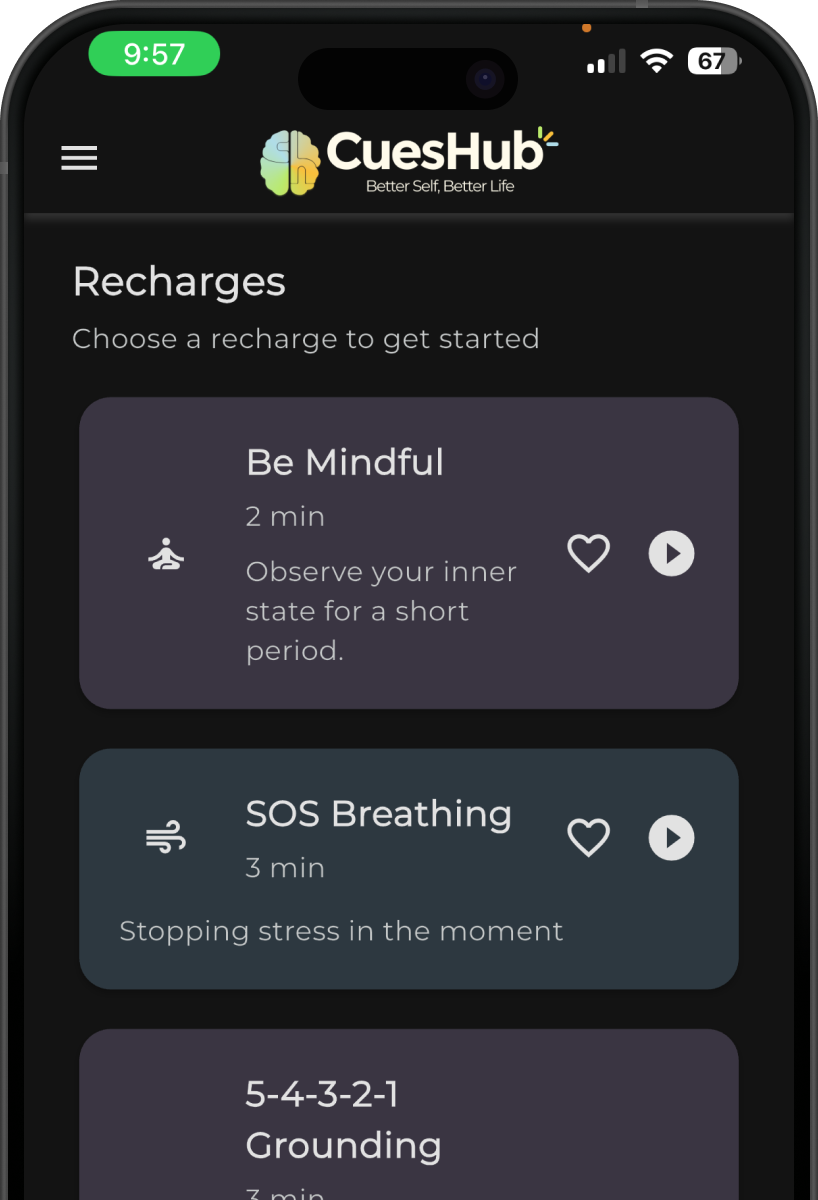
Task: Favorite the Be Mindful recharge
Action: coord(588,553)
